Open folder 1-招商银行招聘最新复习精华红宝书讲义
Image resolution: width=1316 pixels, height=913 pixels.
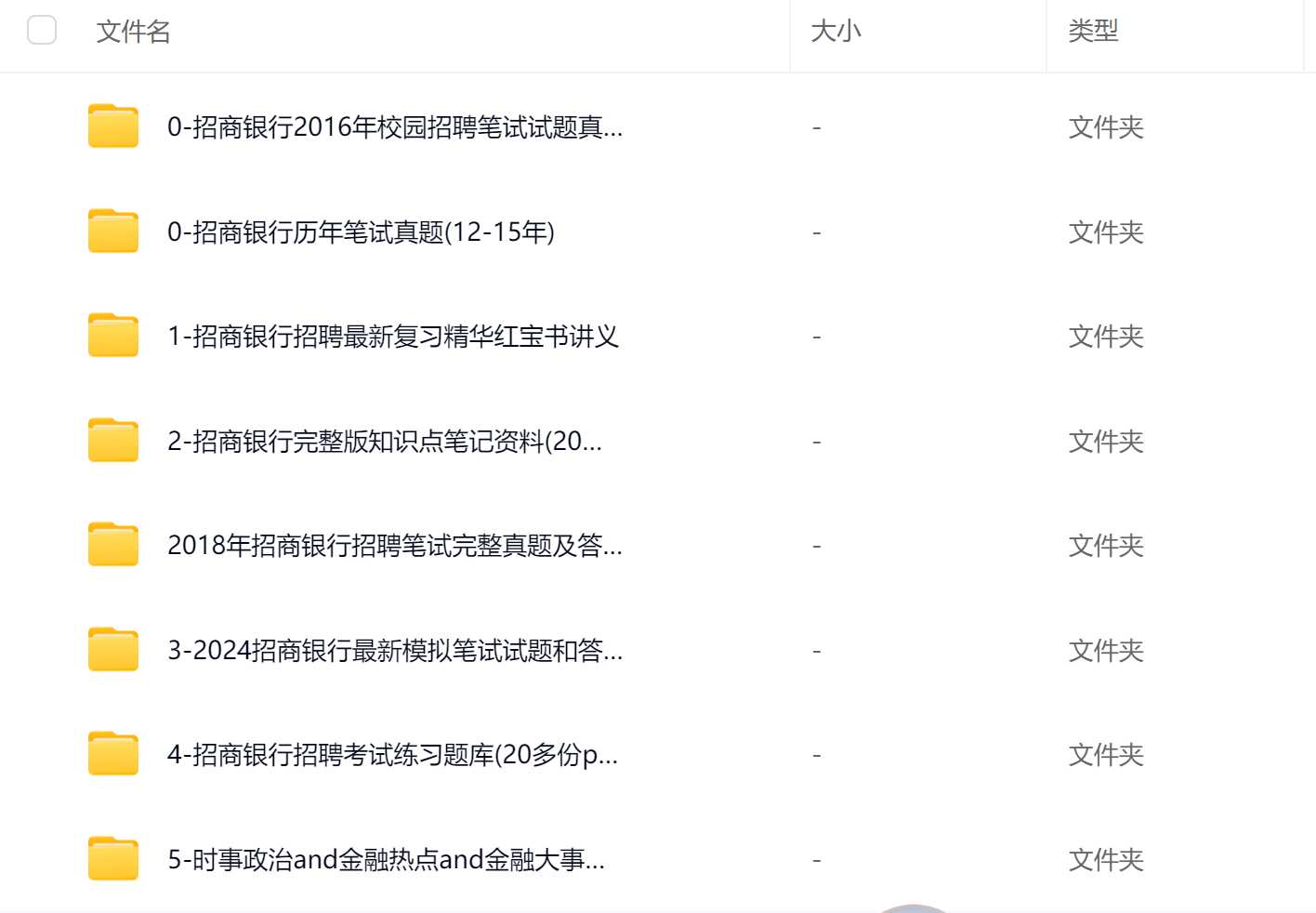click(x=392, y=337)
